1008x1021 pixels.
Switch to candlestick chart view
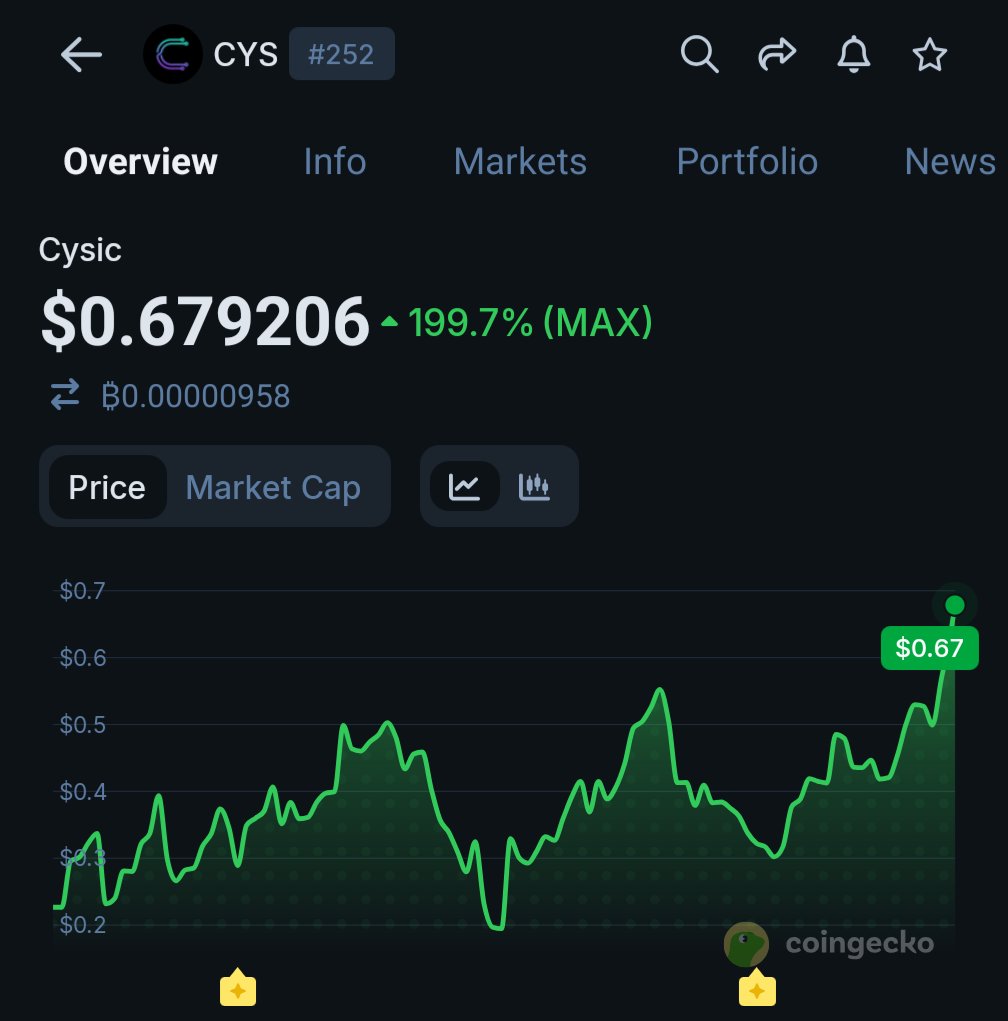[534, 487]
